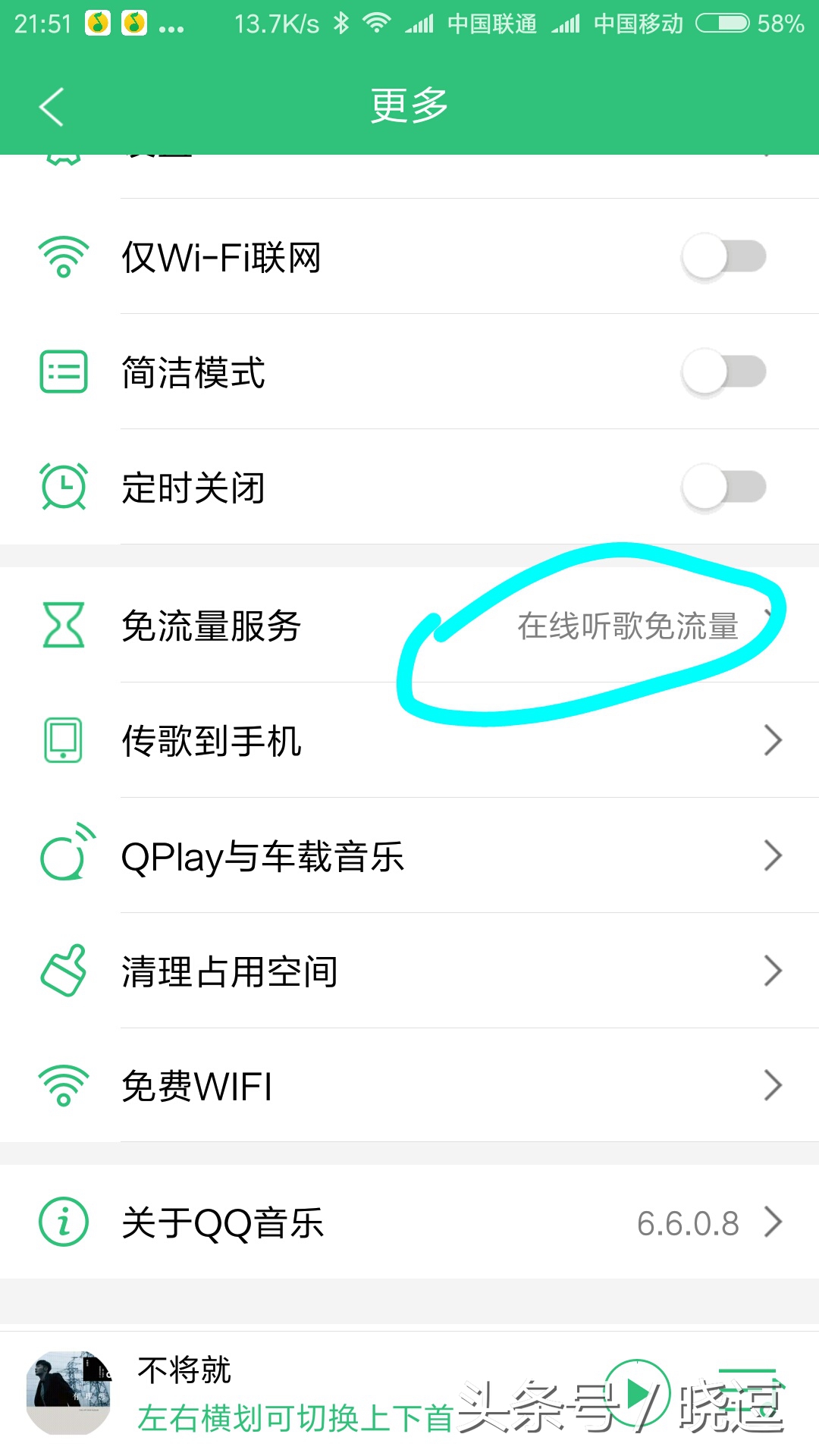Click the WIFI icon beside 免费WIFI
Viewport: 819px width, 1456px height.
coord(64,1085)
